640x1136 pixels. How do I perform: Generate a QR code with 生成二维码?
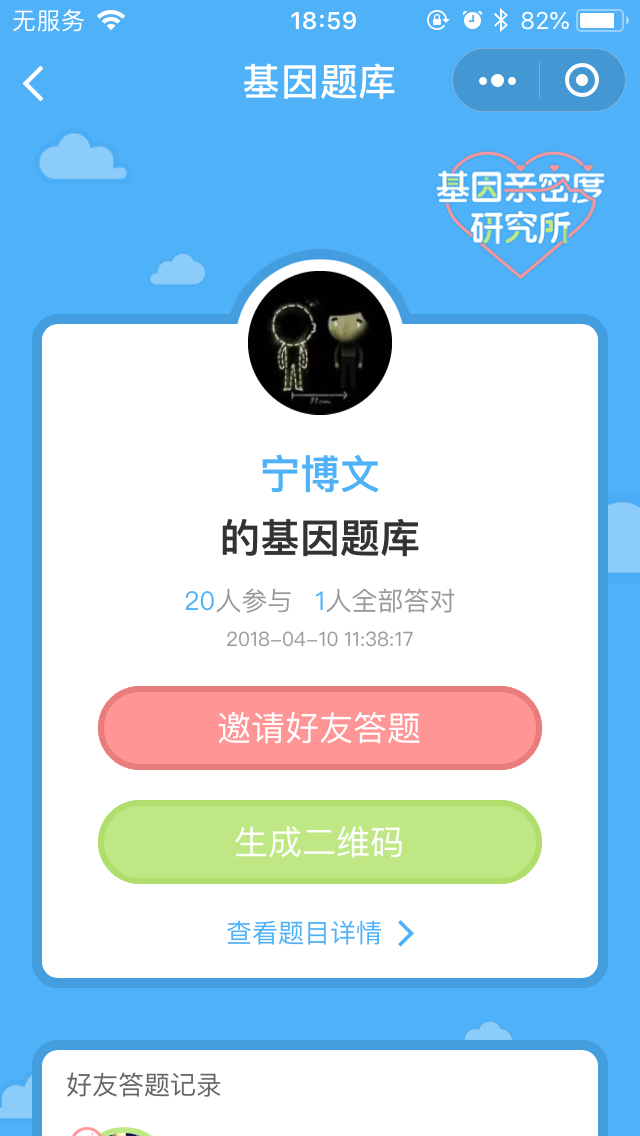coord(320,842)
